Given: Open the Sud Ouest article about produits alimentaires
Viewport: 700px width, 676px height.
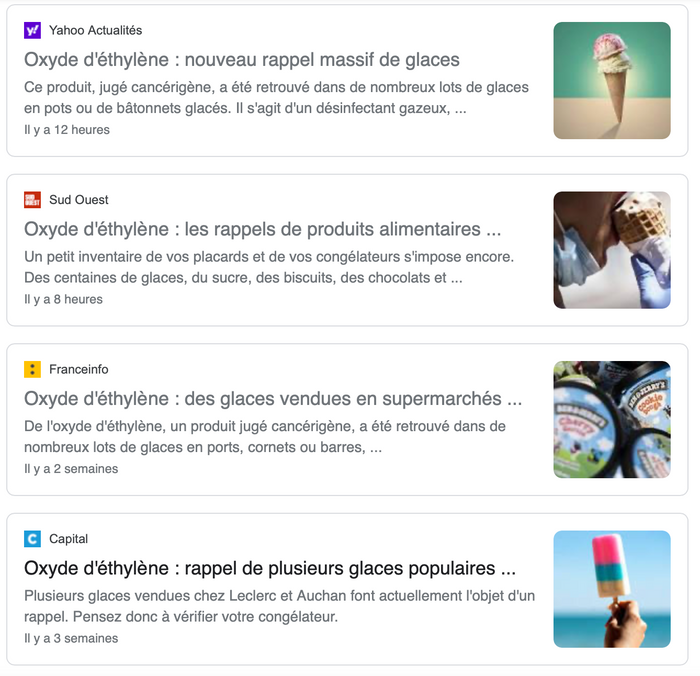Looking at the screenshot, I should [262, 230].
